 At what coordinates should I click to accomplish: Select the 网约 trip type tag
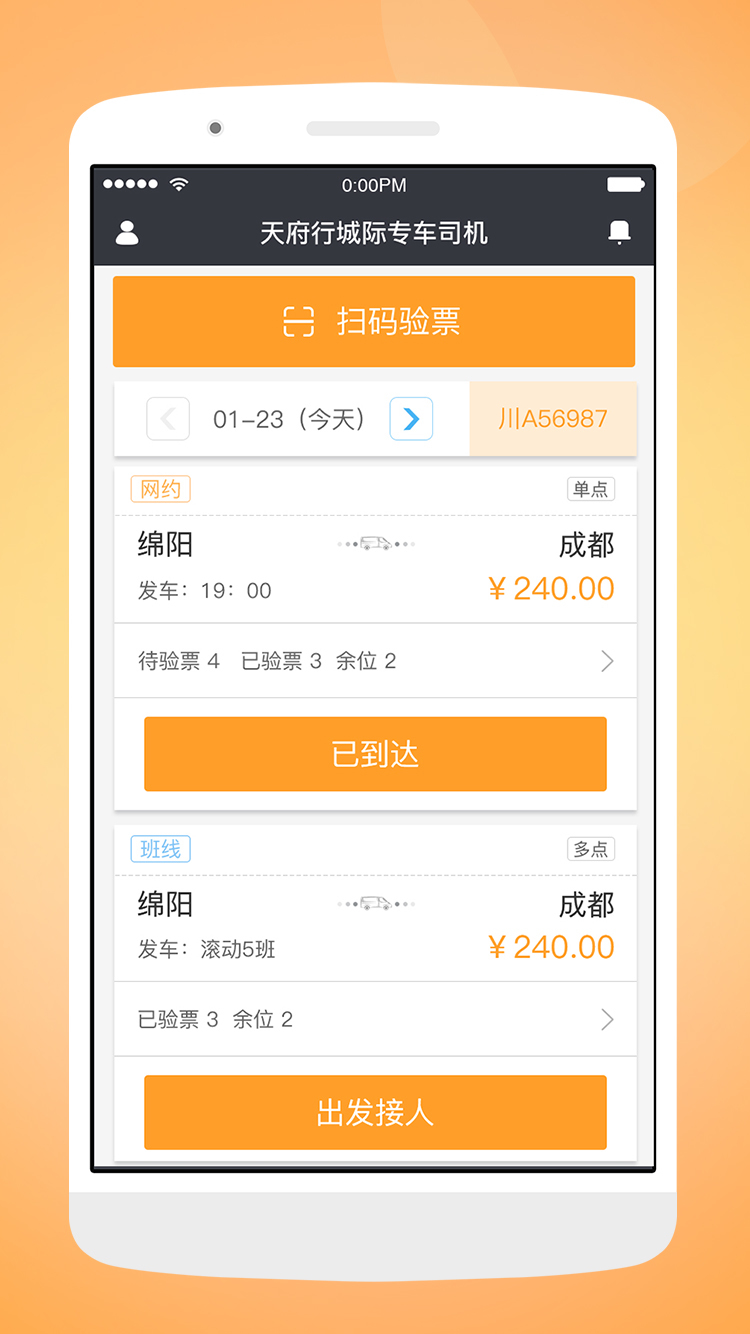(x=159, y=488)
